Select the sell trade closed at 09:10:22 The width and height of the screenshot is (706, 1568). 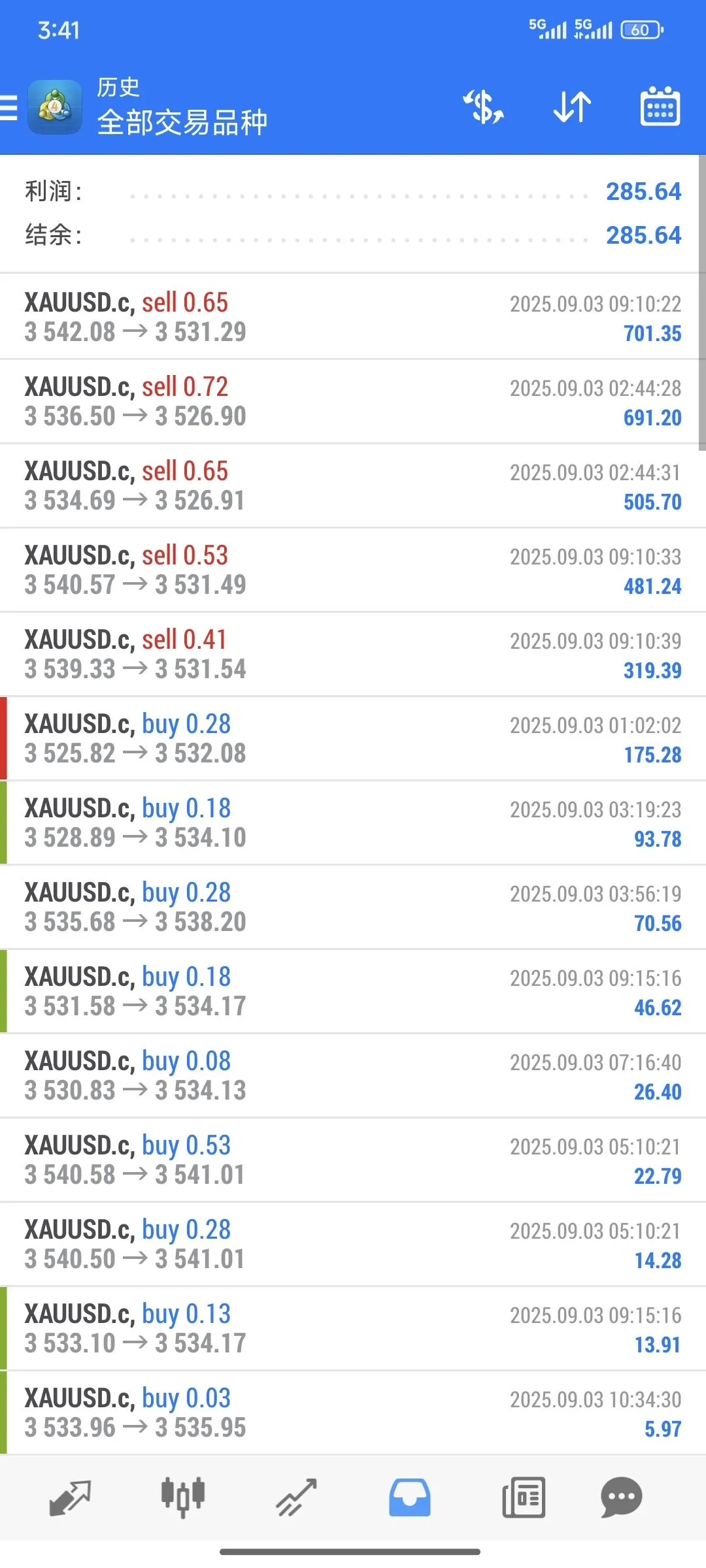coord(353,317)
